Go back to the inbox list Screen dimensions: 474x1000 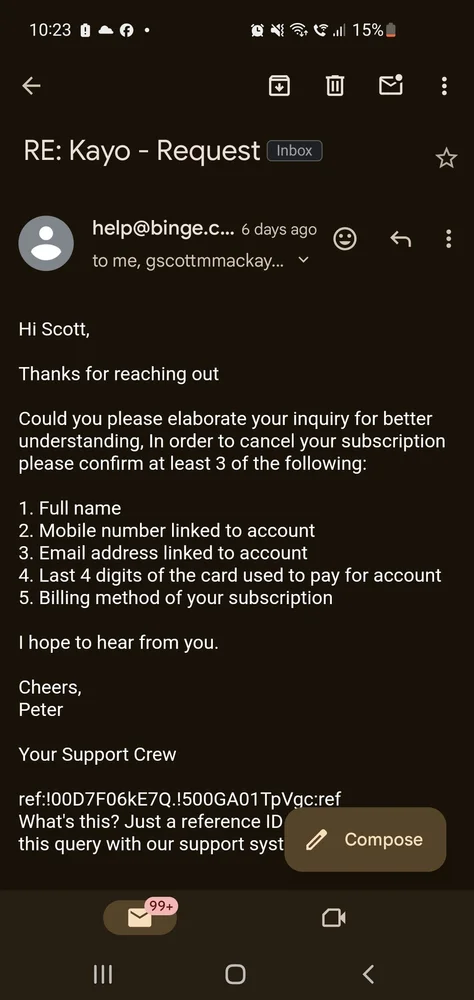31,85
